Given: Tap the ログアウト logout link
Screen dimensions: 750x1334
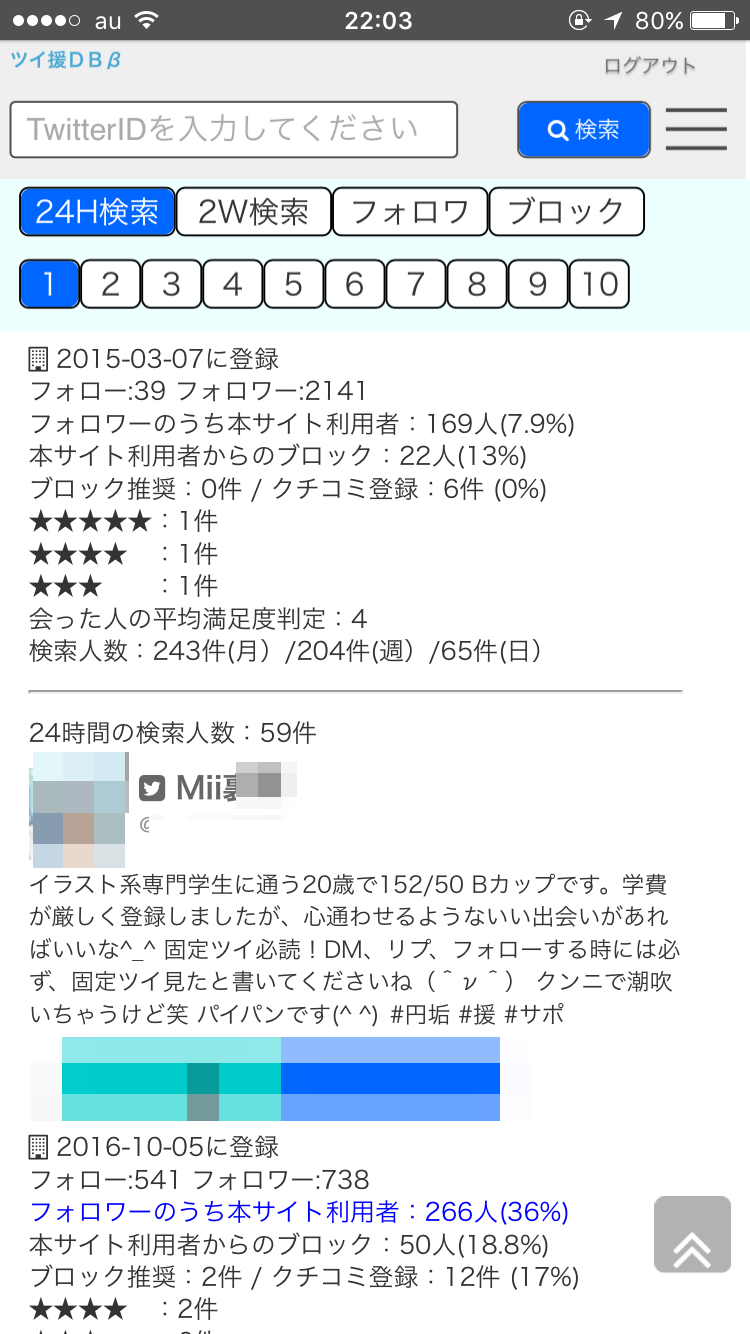Looking at the screenshot, I should point(649,66).
